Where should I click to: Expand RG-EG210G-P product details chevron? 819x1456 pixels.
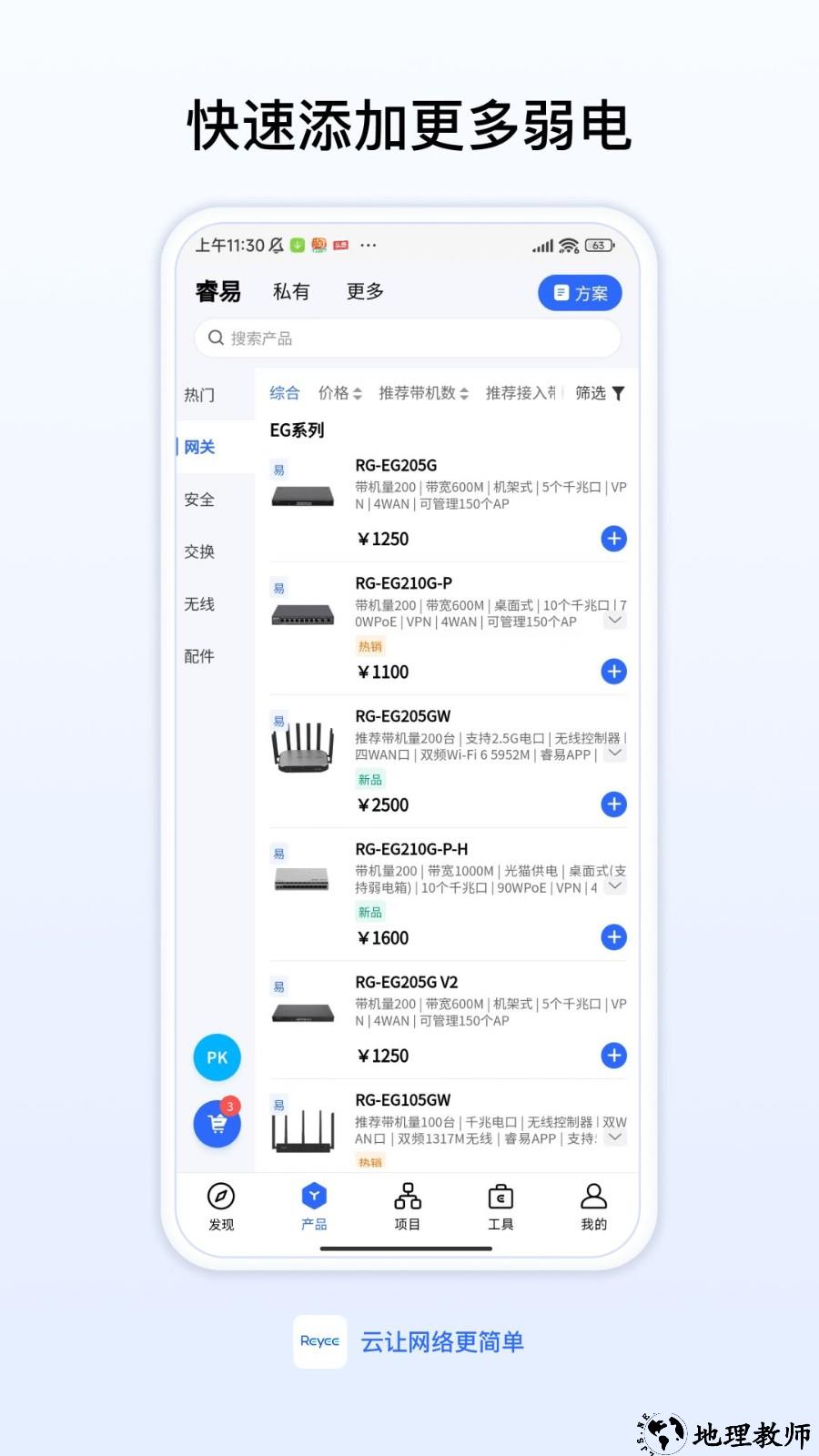tap(615, 620)
